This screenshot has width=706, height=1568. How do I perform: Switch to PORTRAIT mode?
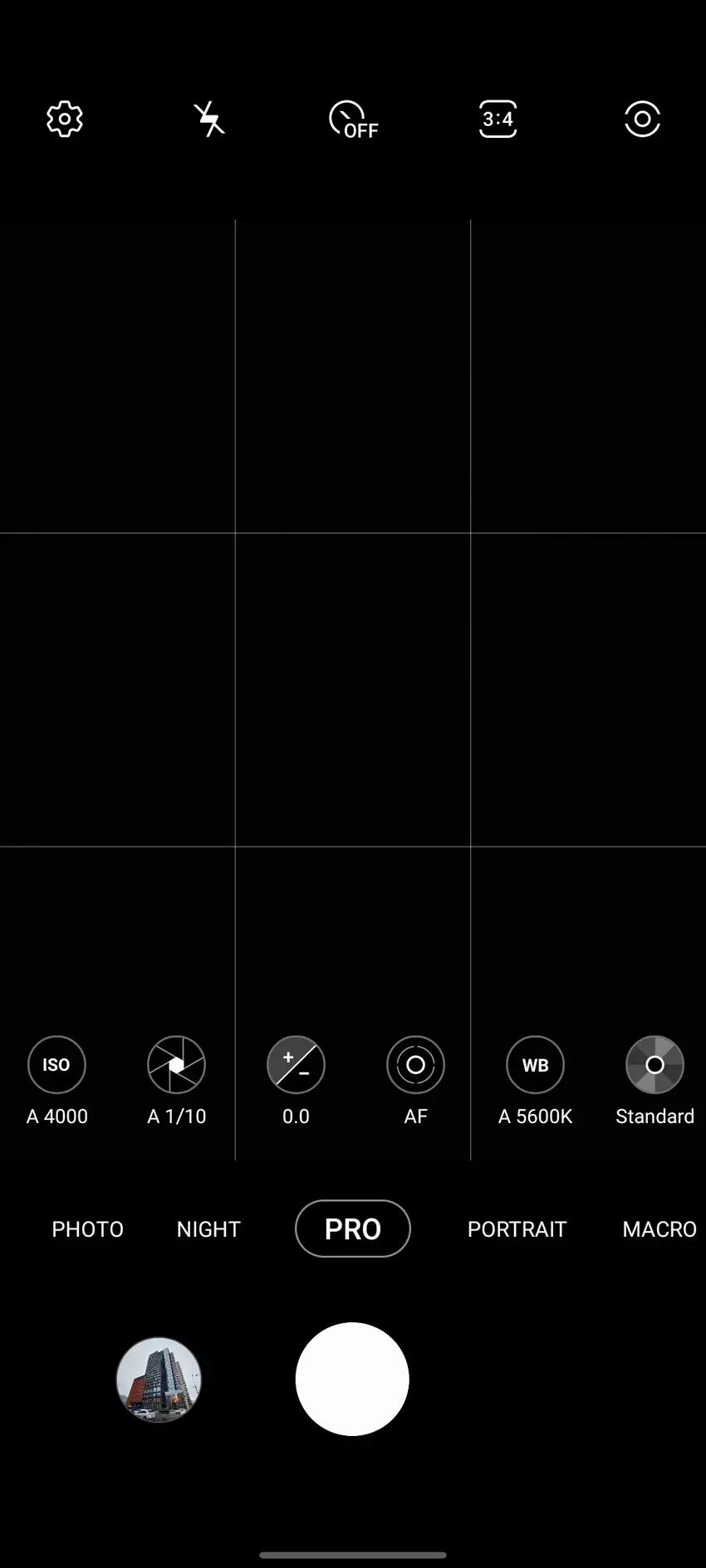click(x=517, y=1229)
